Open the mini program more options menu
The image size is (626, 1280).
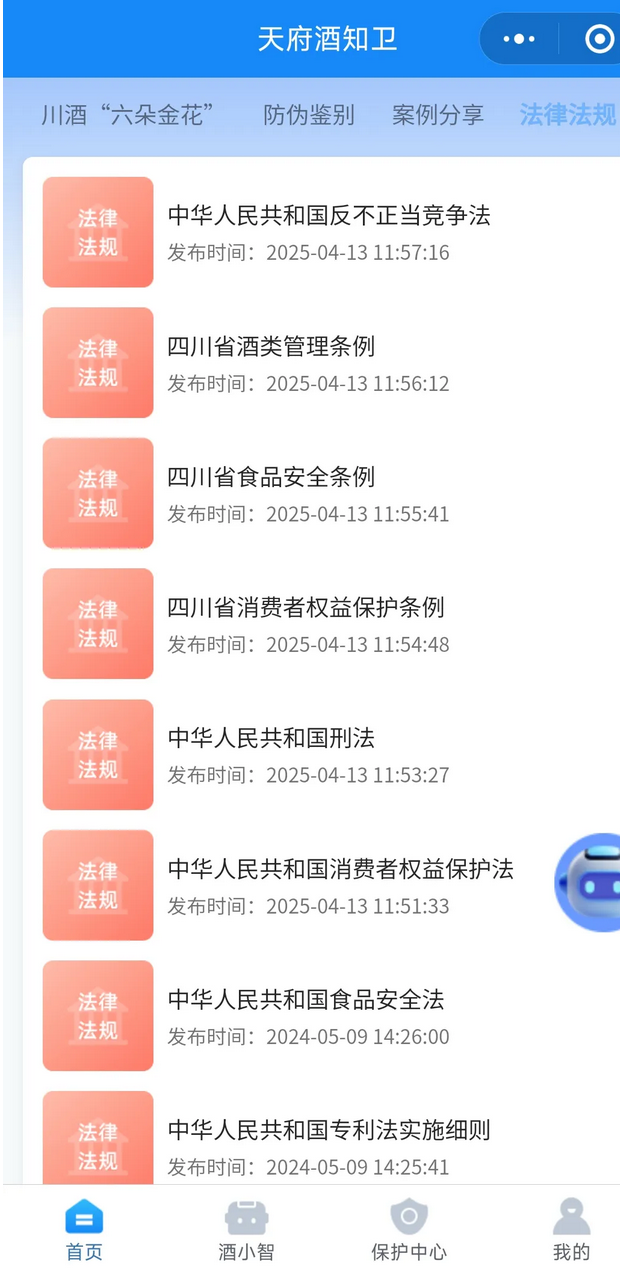519,40
